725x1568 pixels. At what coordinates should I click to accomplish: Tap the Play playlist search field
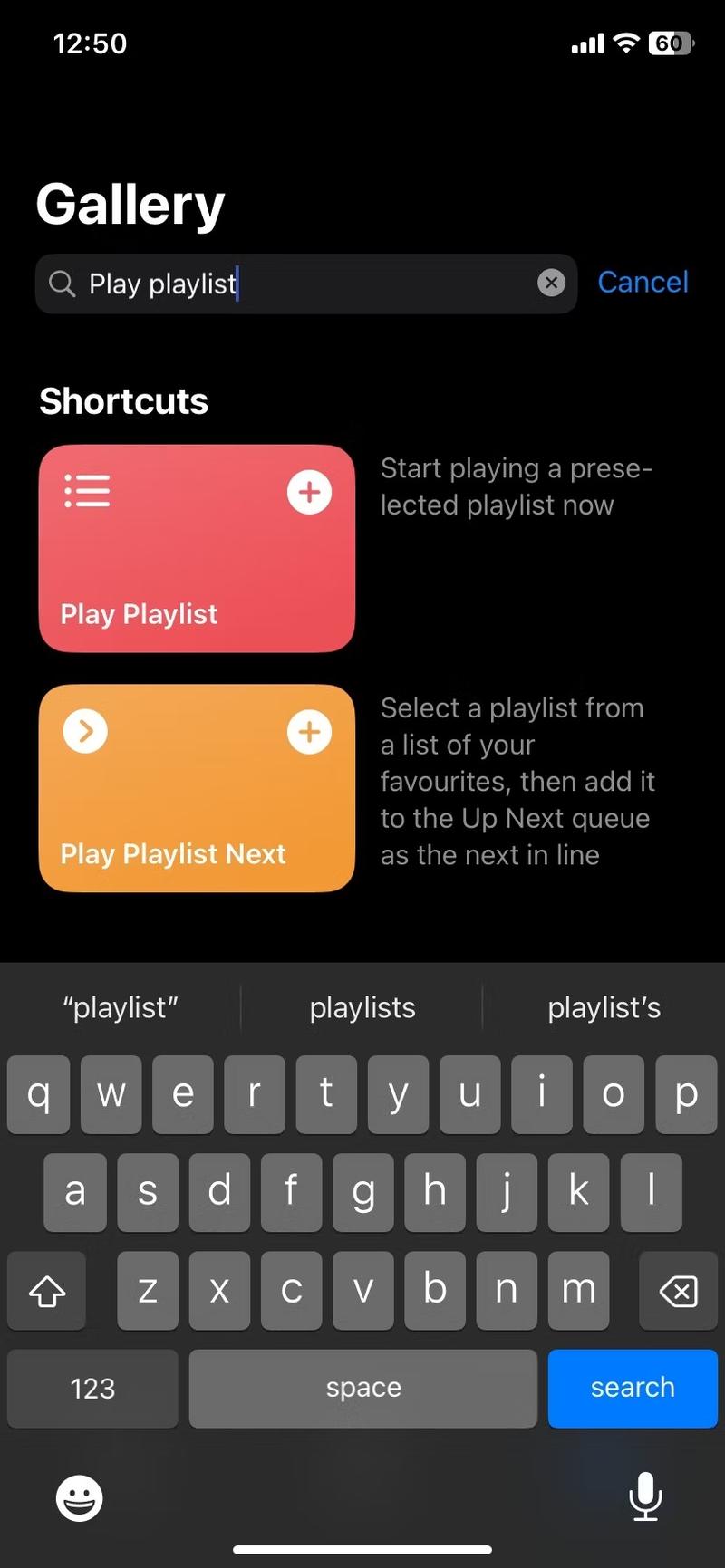tap(299, 284)
